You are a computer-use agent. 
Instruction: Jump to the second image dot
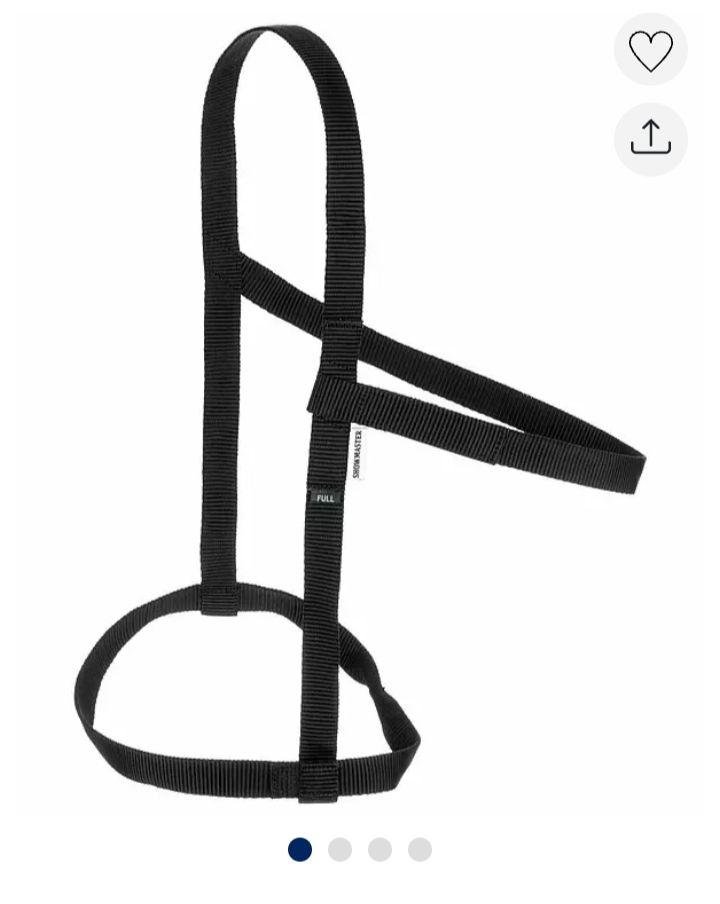tap(340, 850)
